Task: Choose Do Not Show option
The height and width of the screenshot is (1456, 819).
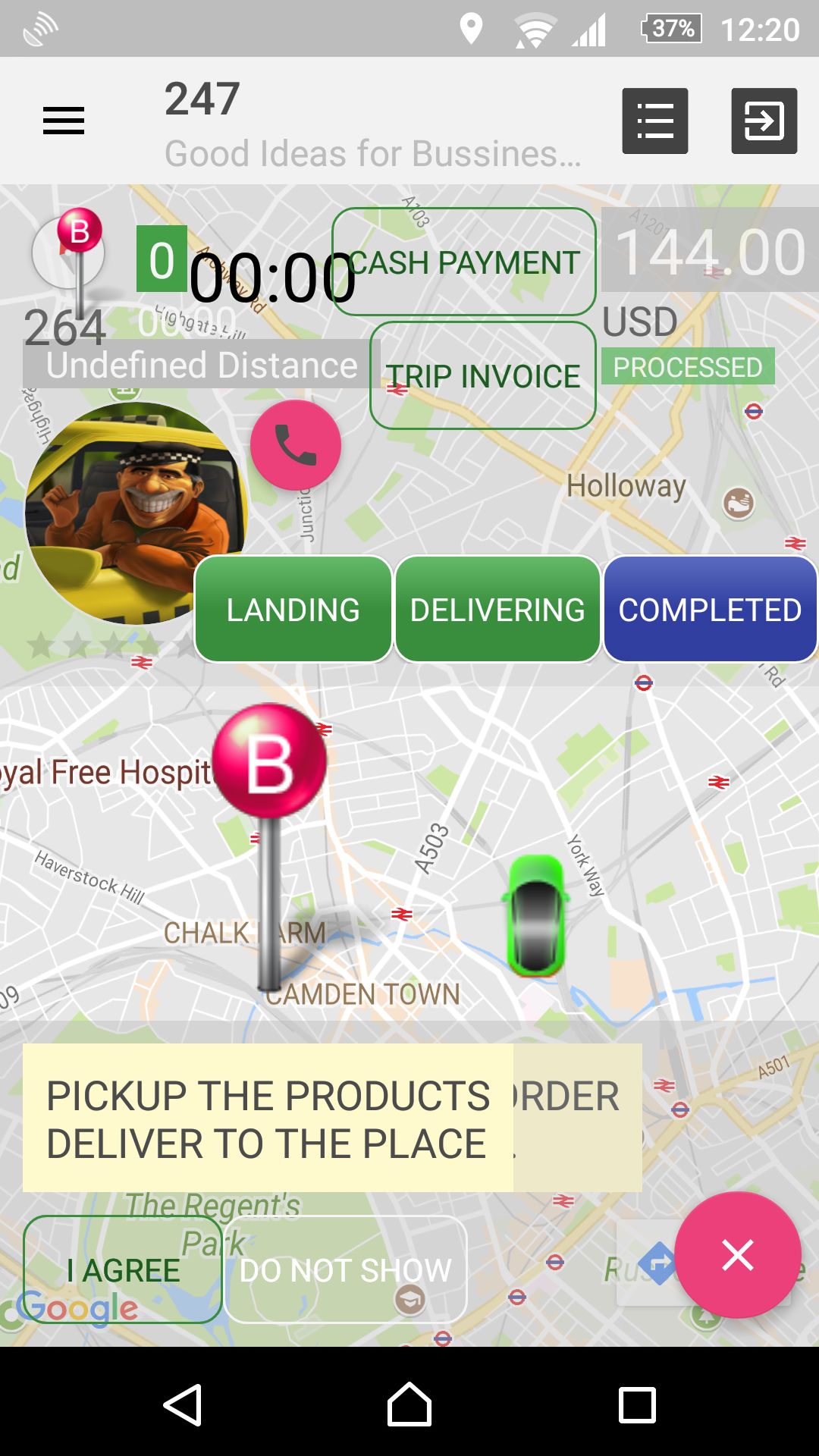Action: click(x=346, y=1269)
